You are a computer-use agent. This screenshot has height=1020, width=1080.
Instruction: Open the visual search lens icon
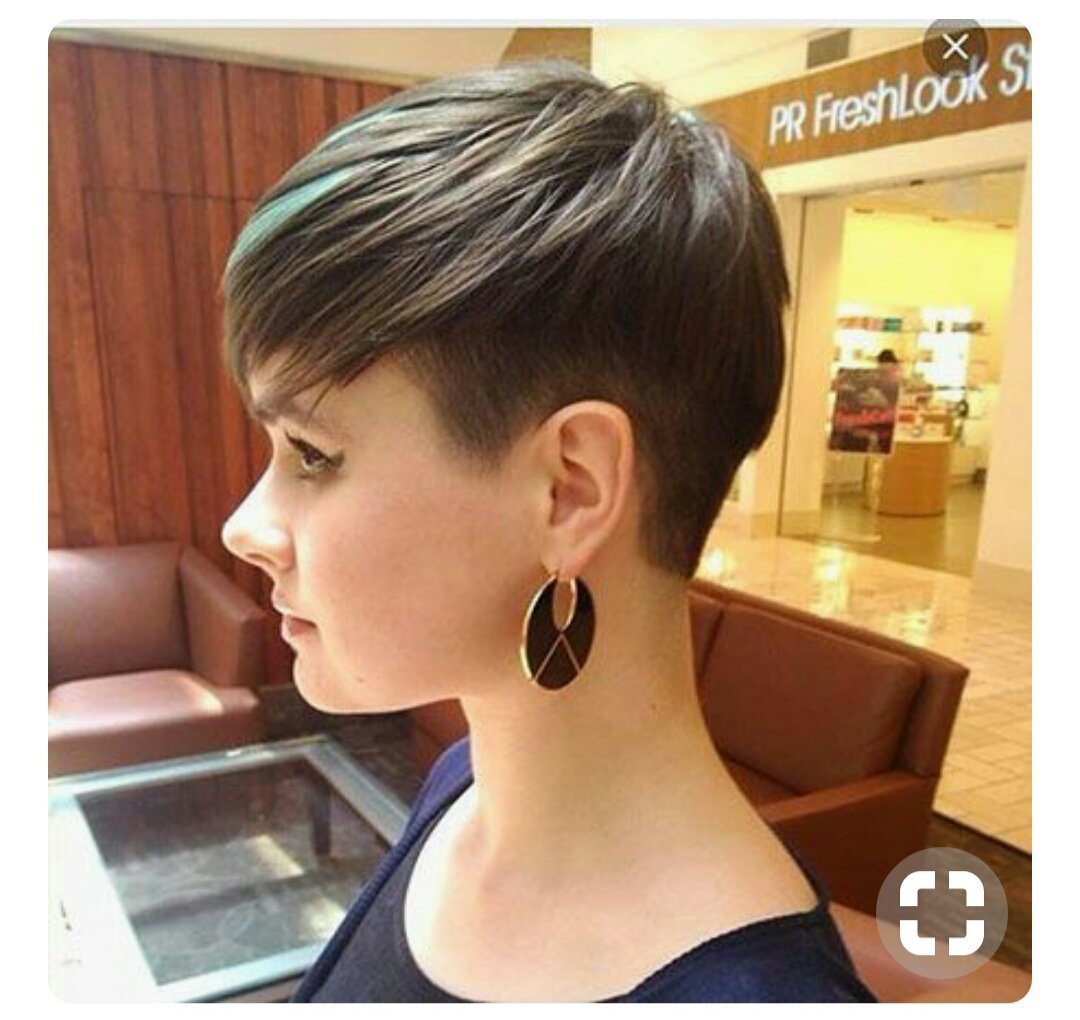pos(941,912)
